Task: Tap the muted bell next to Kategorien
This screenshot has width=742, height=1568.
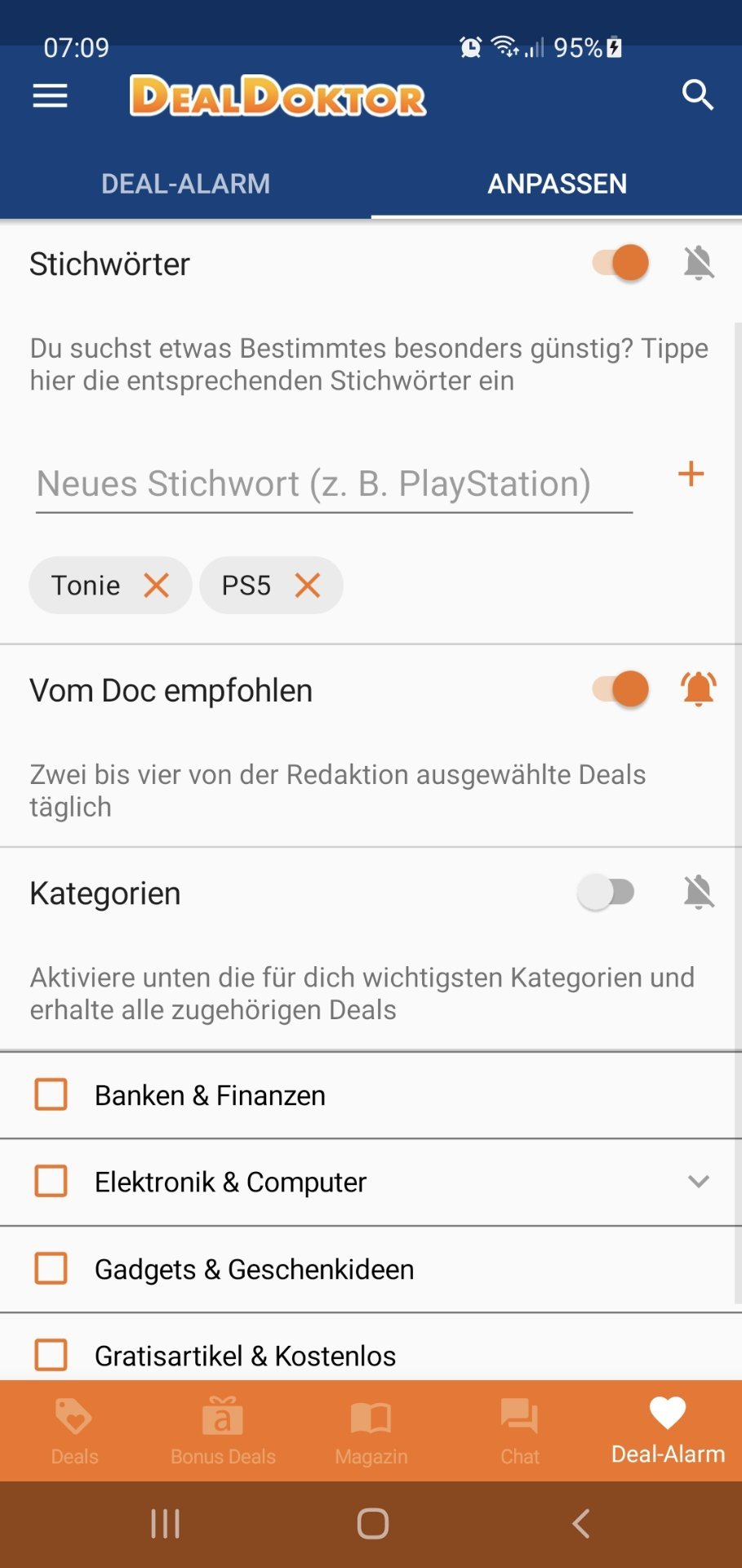Action: 699,892
